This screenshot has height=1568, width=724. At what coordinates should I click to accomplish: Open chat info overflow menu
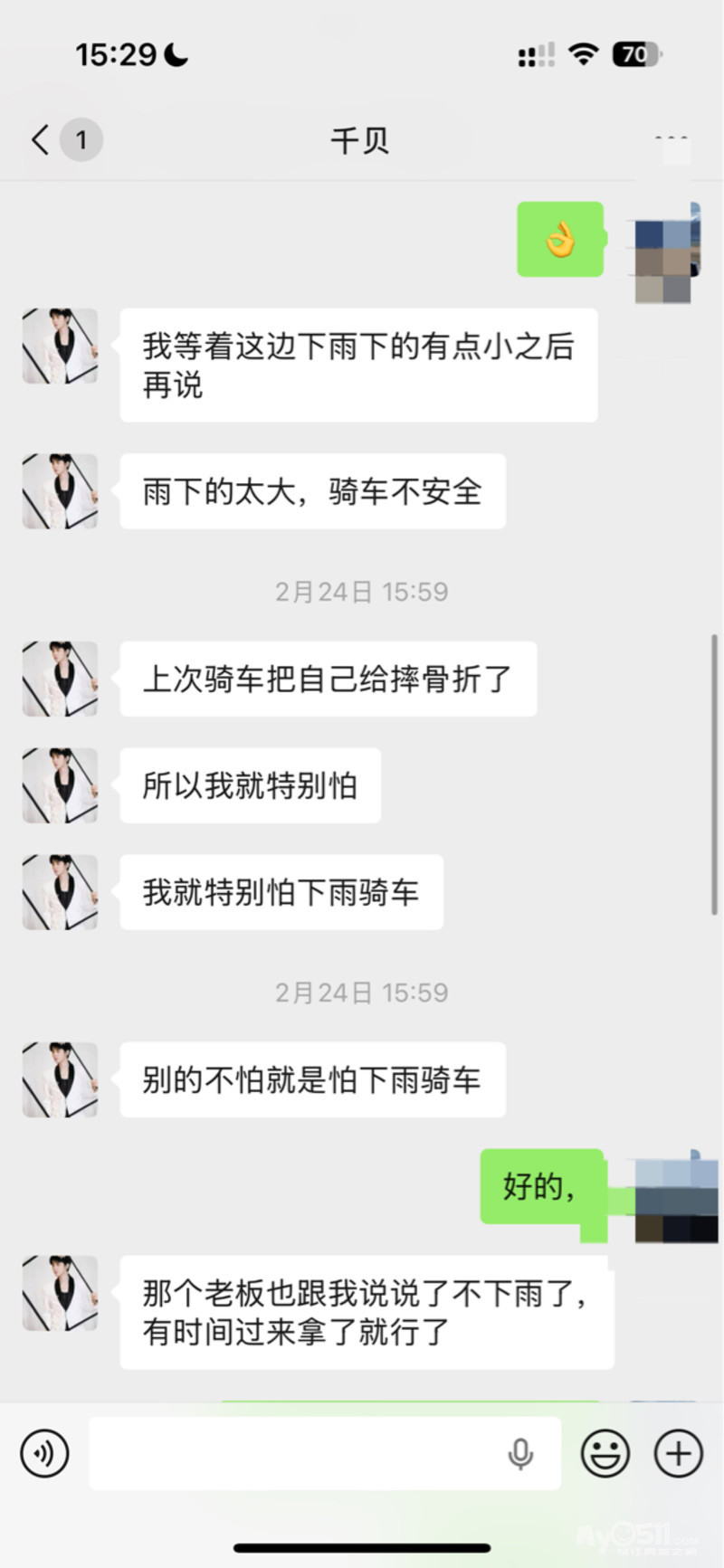671,140
